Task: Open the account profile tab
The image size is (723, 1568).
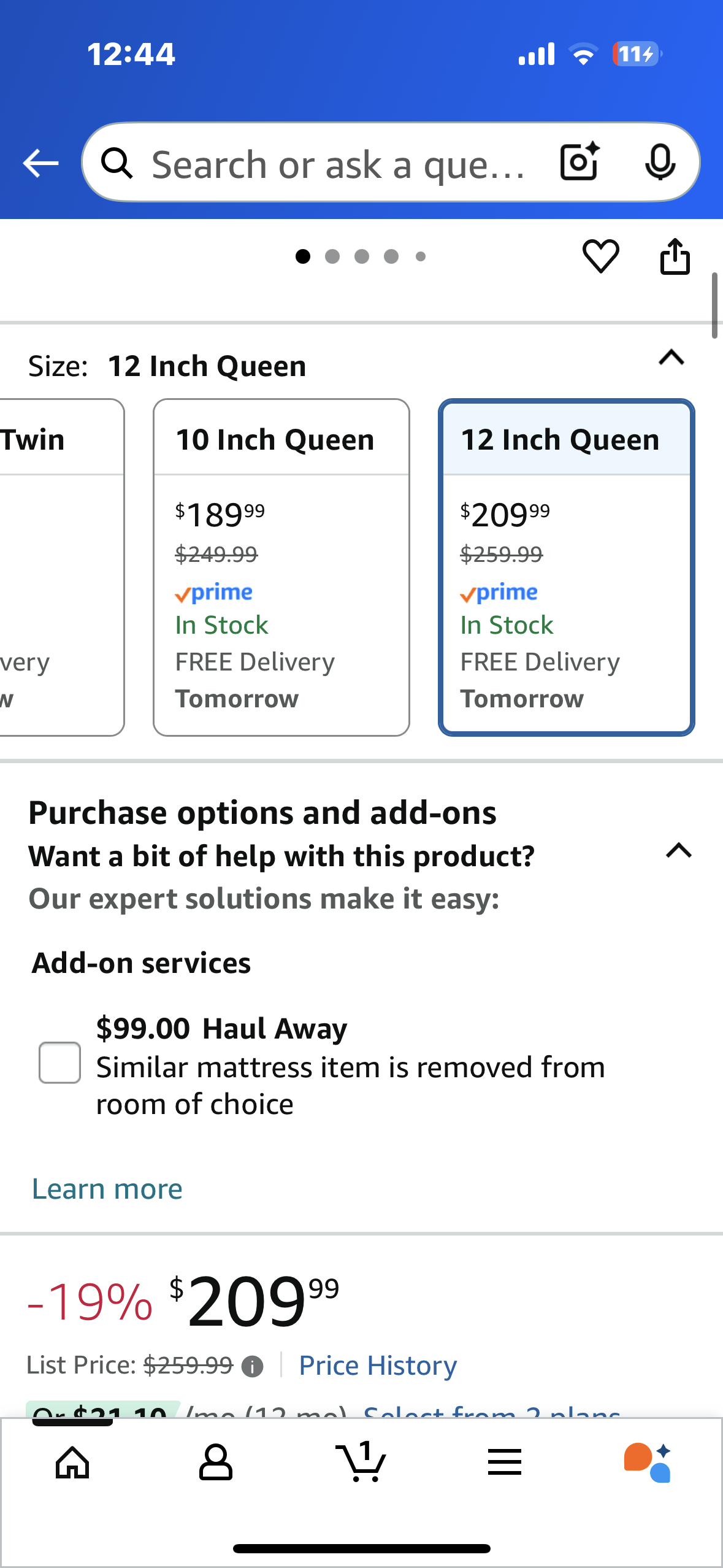Action: (x=216, y=1462)
